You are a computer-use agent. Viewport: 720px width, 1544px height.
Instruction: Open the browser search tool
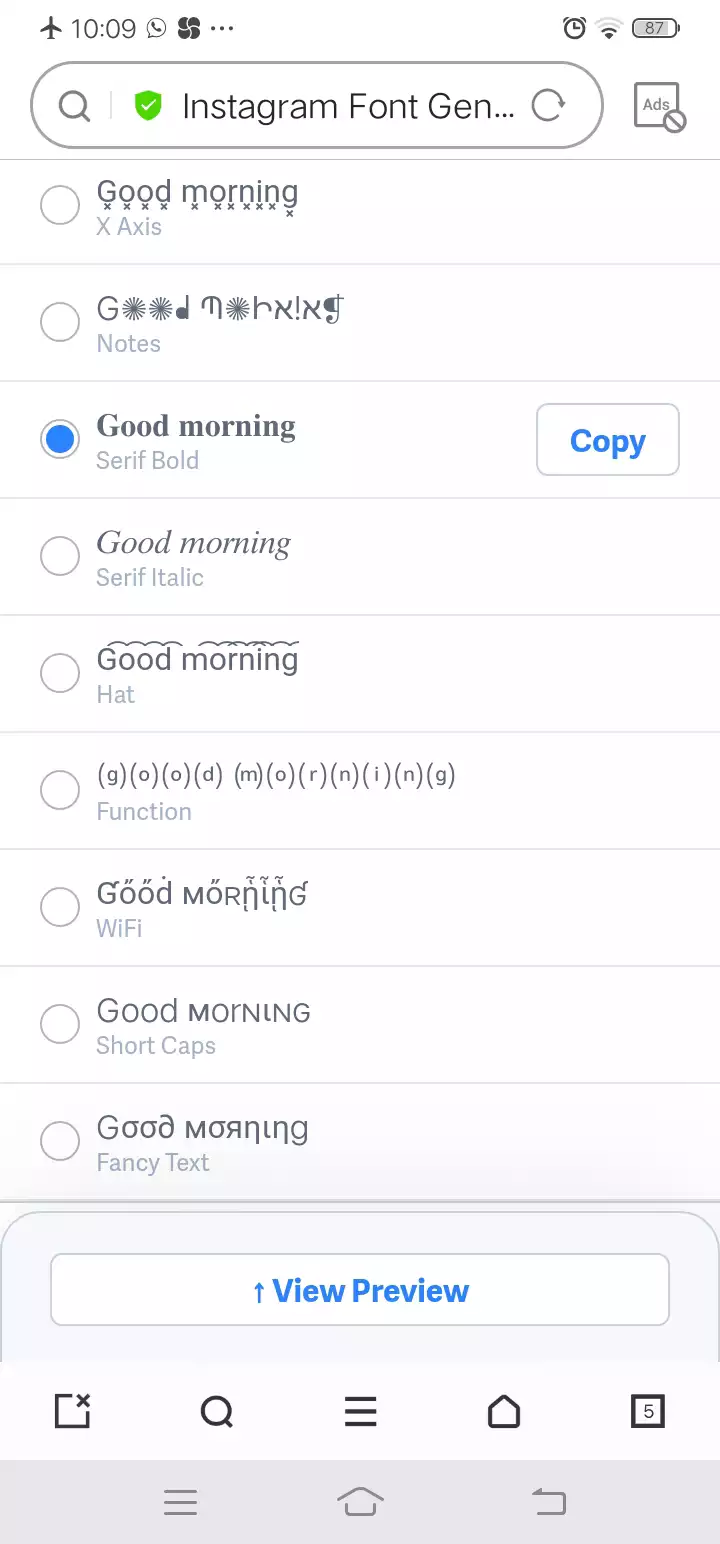216,1411
